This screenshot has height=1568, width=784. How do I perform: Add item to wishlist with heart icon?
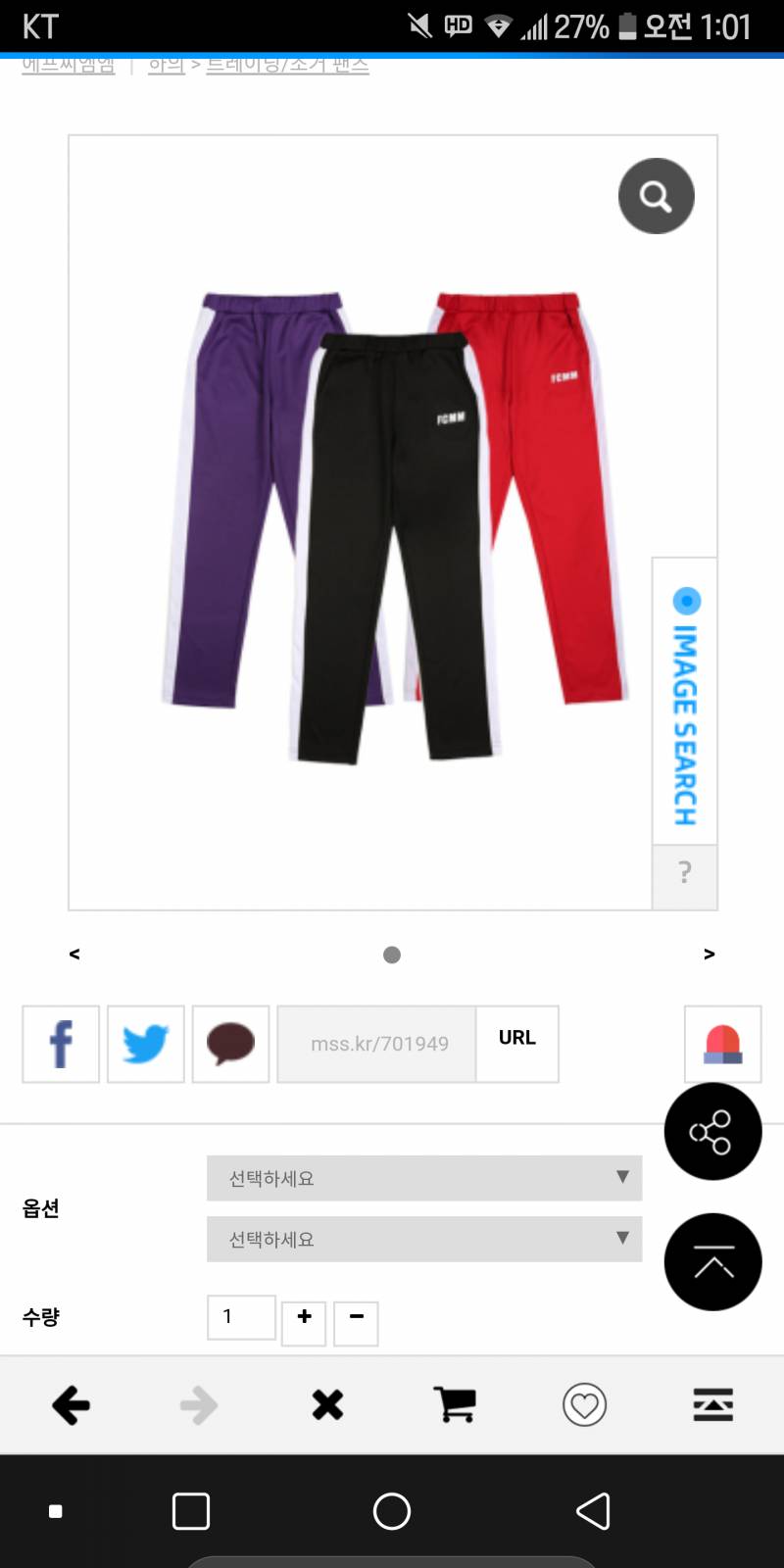point(584,1405)
